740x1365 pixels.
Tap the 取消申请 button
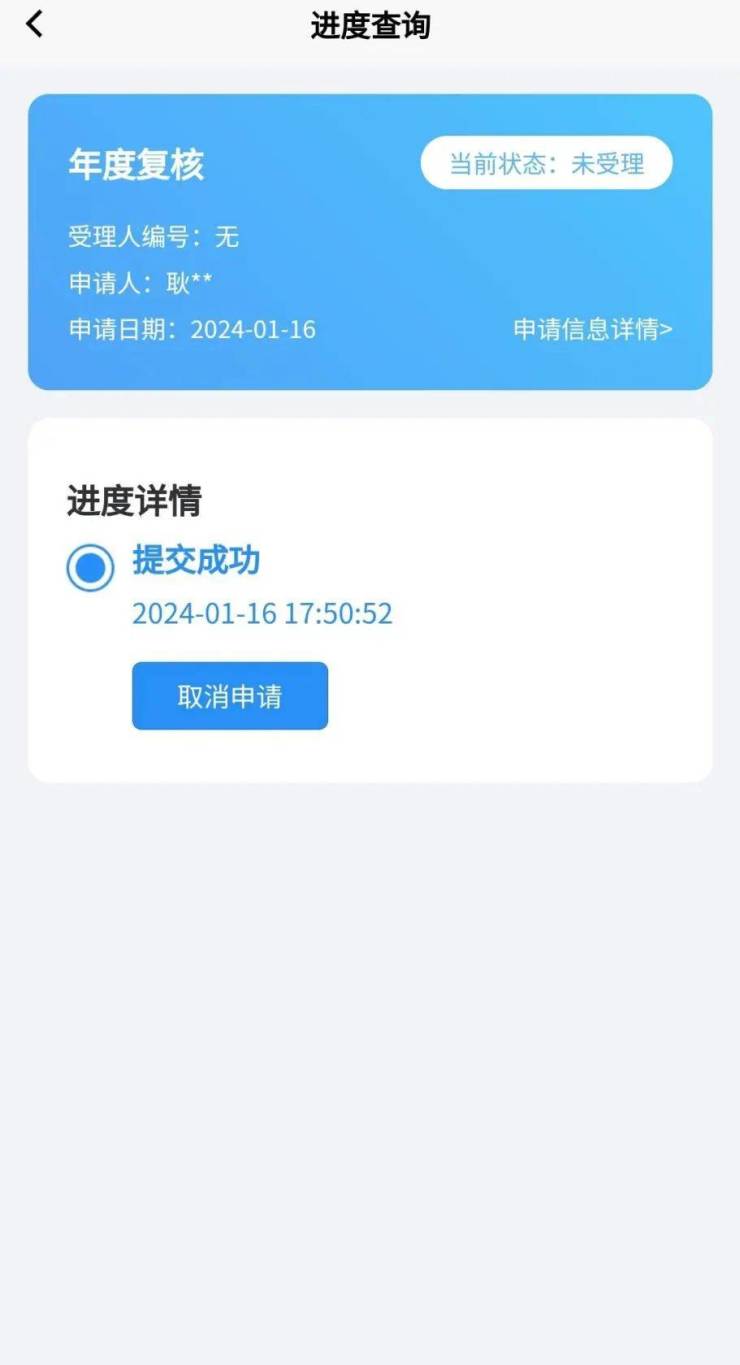(x=230, y=696)
